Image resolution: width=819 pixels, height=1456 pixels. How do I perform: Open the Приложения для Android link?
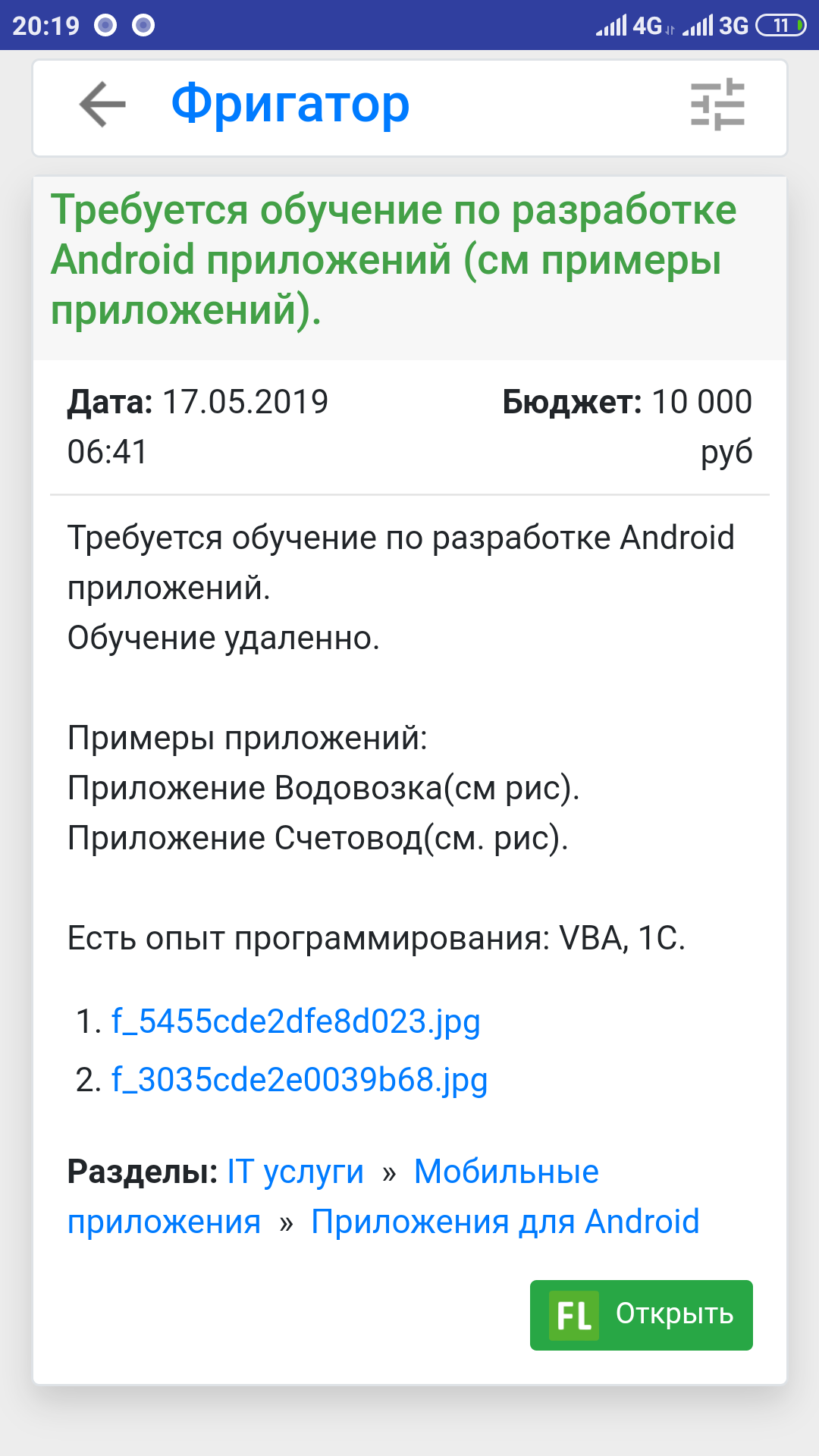505,1222
